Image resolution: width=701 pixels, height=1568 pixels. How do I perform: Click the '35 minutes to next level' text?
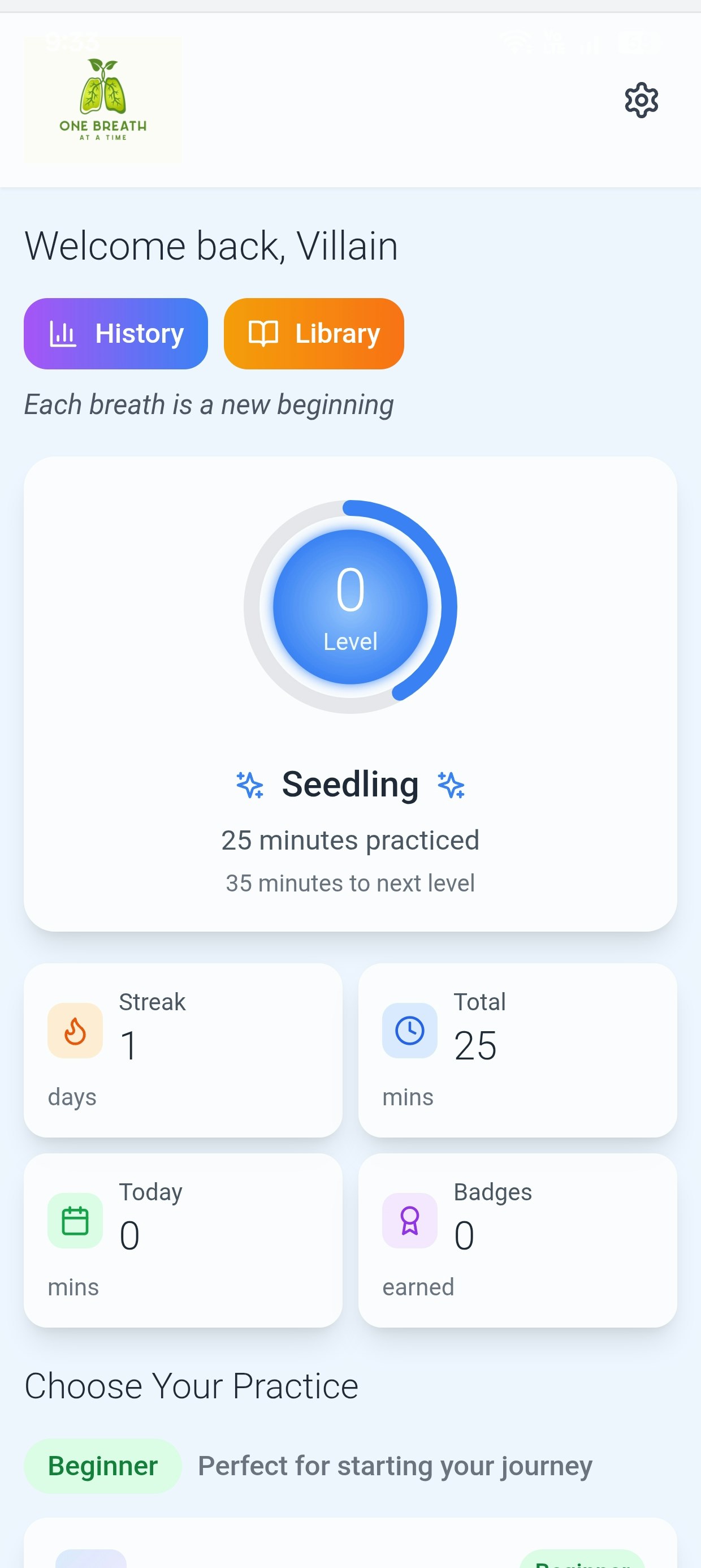[350, 883]
